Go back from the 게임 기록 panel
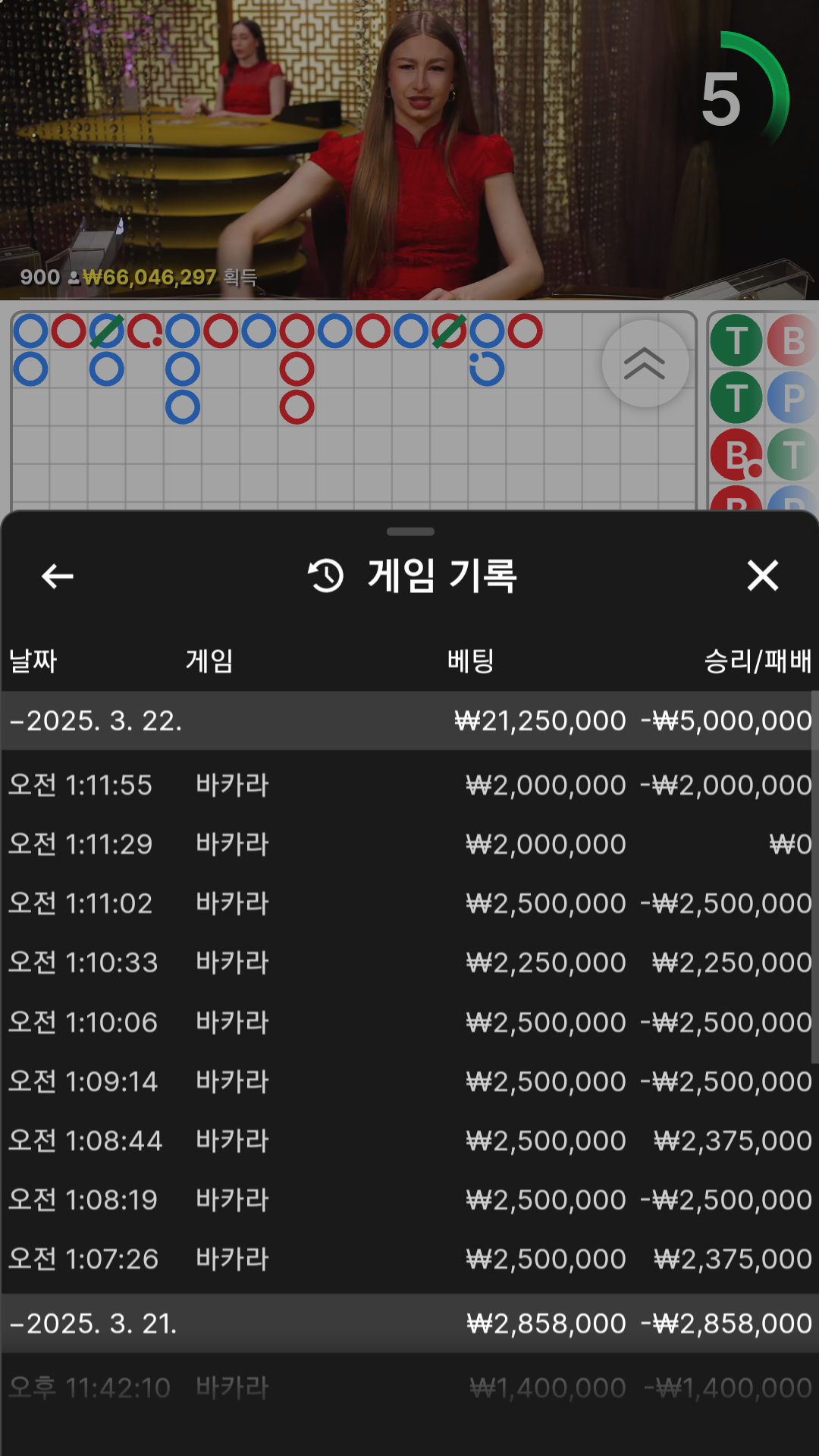Image resolution: width=819 pixels, height=1456 pixels. pyautogui.click(x=58, y=576)
